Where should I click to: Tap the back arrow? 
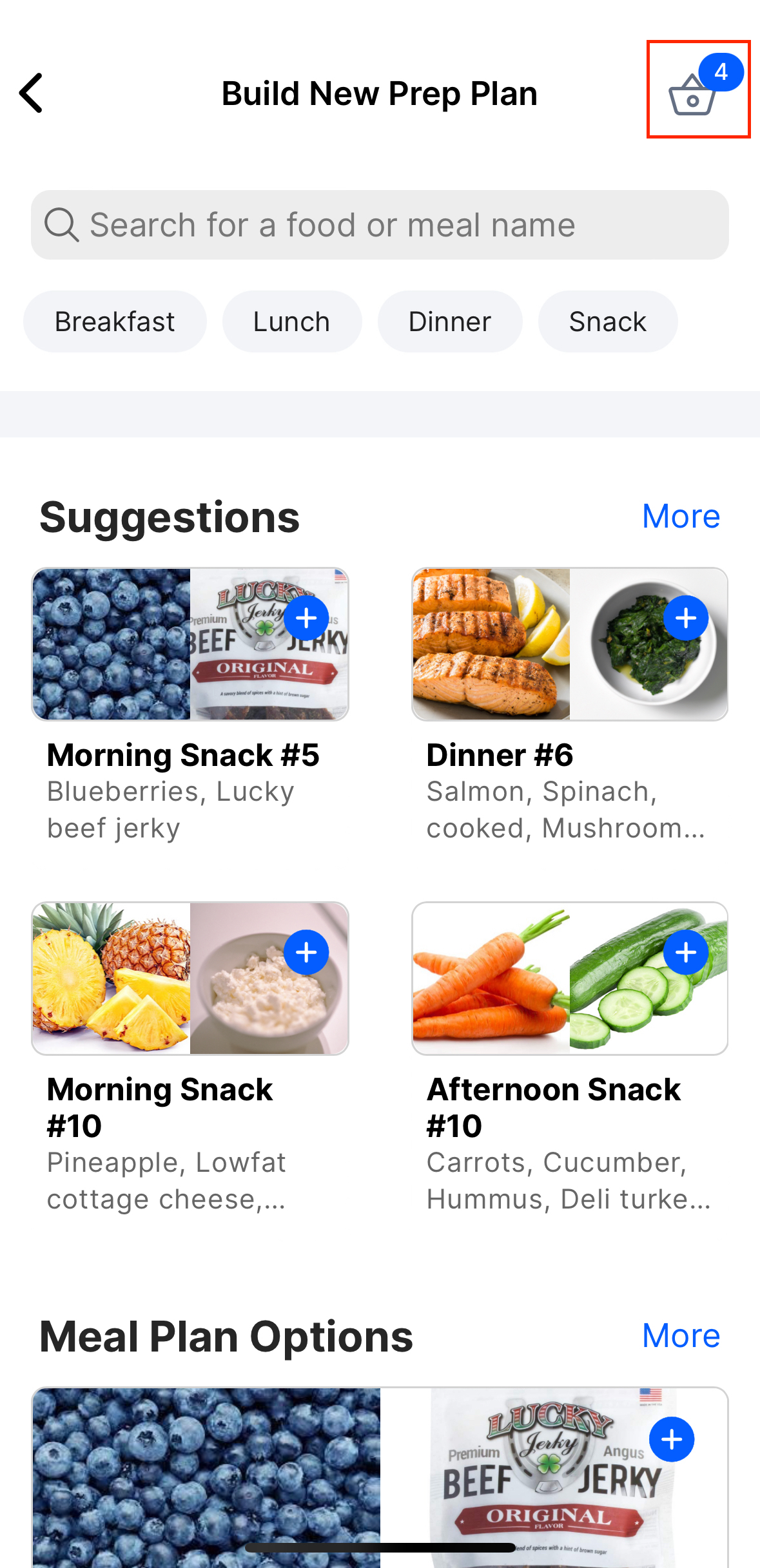(32, 92)
